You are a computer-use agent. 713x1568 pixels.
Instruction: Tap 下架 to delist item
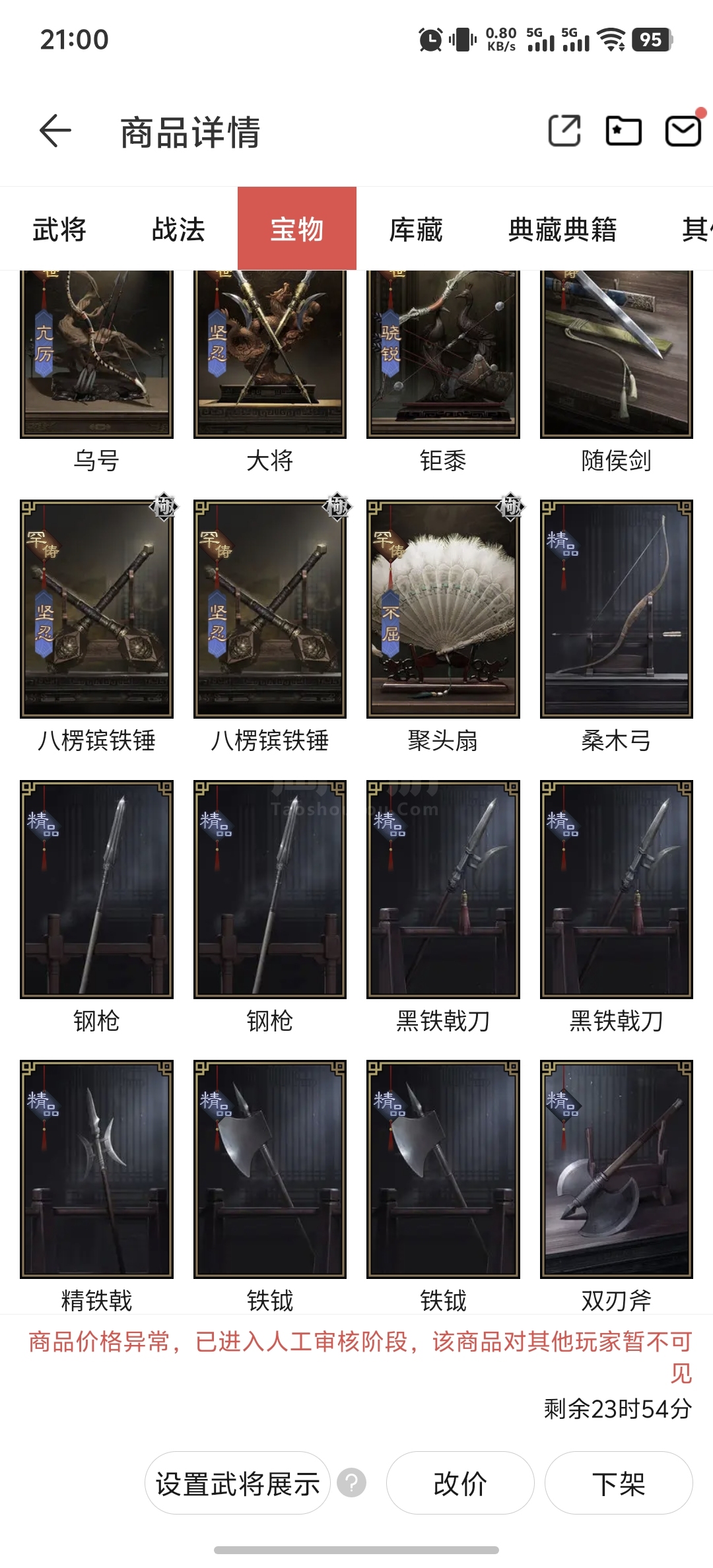pyautogui.click(x=619, y=1484)
